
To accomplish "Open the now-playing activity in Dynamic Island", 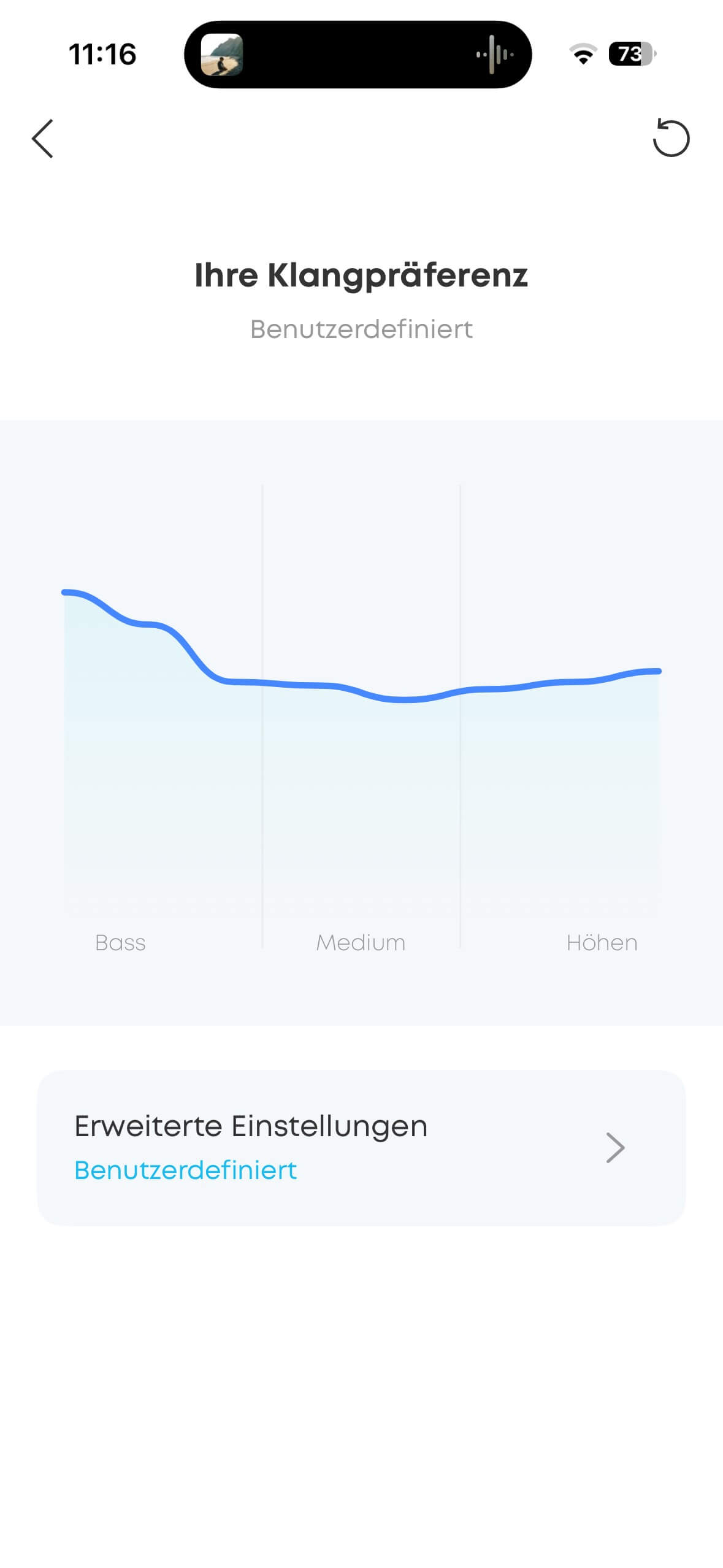I will point(358,55).
